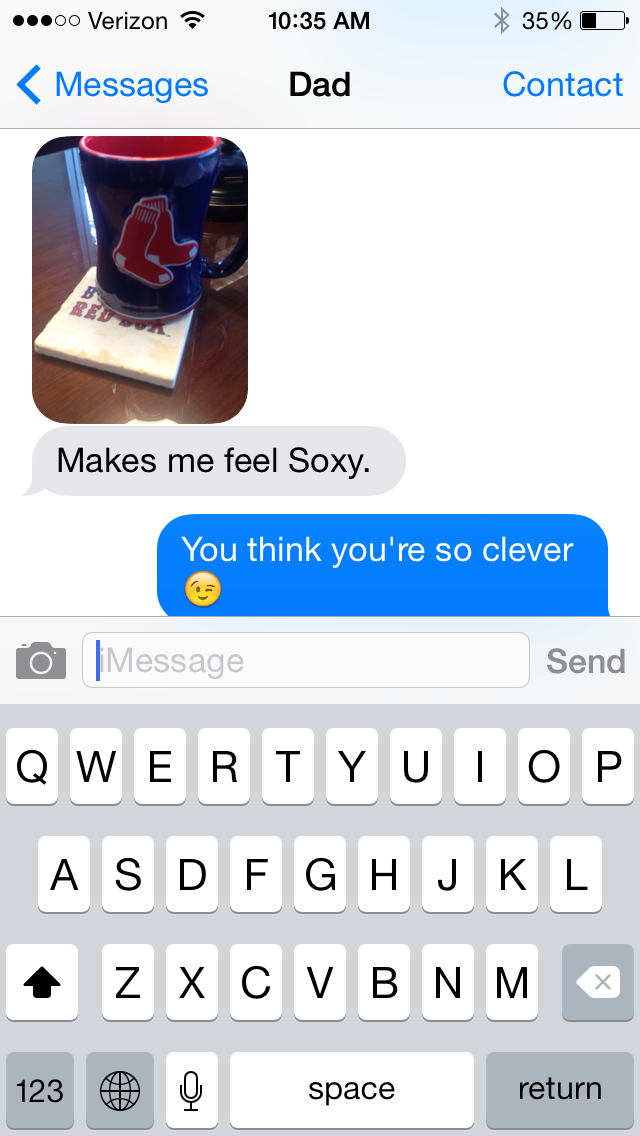Tap the space bar
Viewport: 640px width, 1136px height.
pos(351,1089)
